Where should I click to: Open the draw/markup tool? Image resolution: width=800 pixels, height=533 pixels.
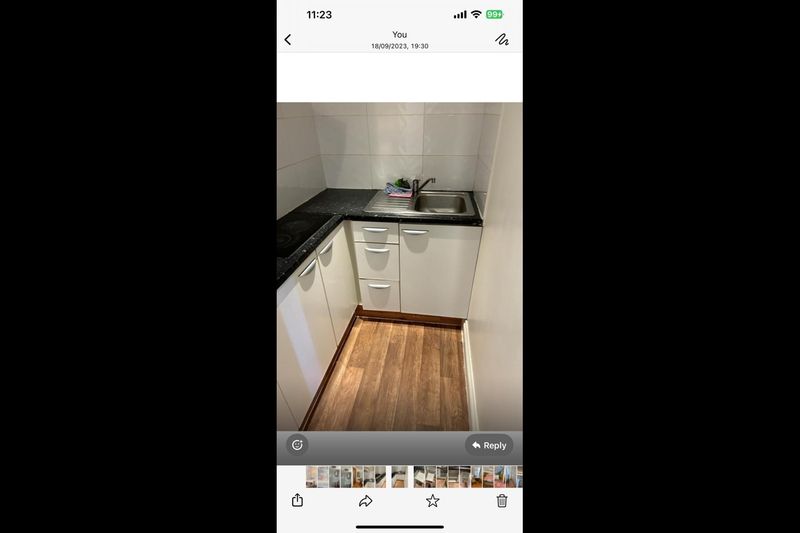click(x=502, y=40)
